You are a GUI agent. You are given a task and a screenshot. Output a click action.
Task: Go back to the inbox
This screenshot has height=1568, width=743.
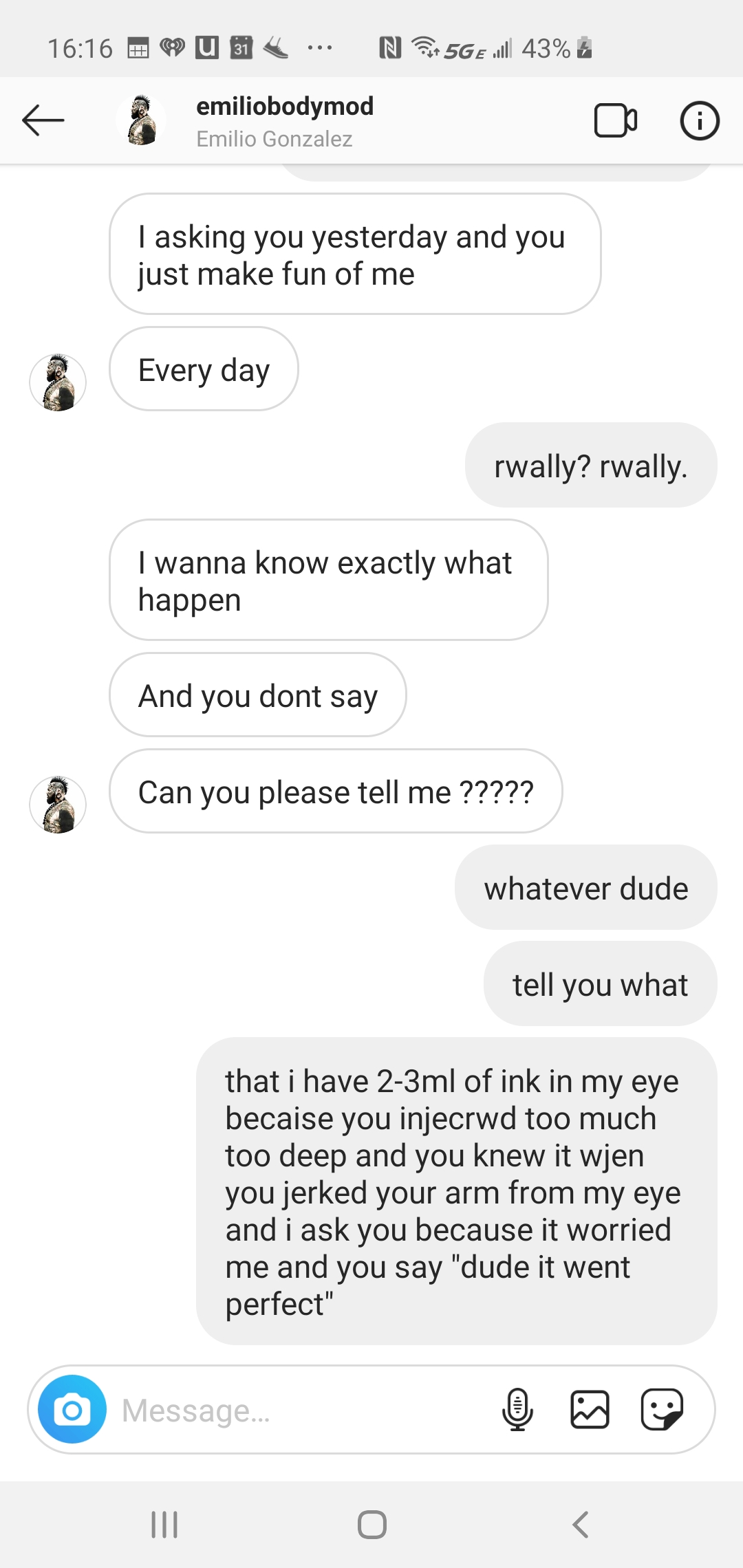pyautogui.click(x=43, y=120)
